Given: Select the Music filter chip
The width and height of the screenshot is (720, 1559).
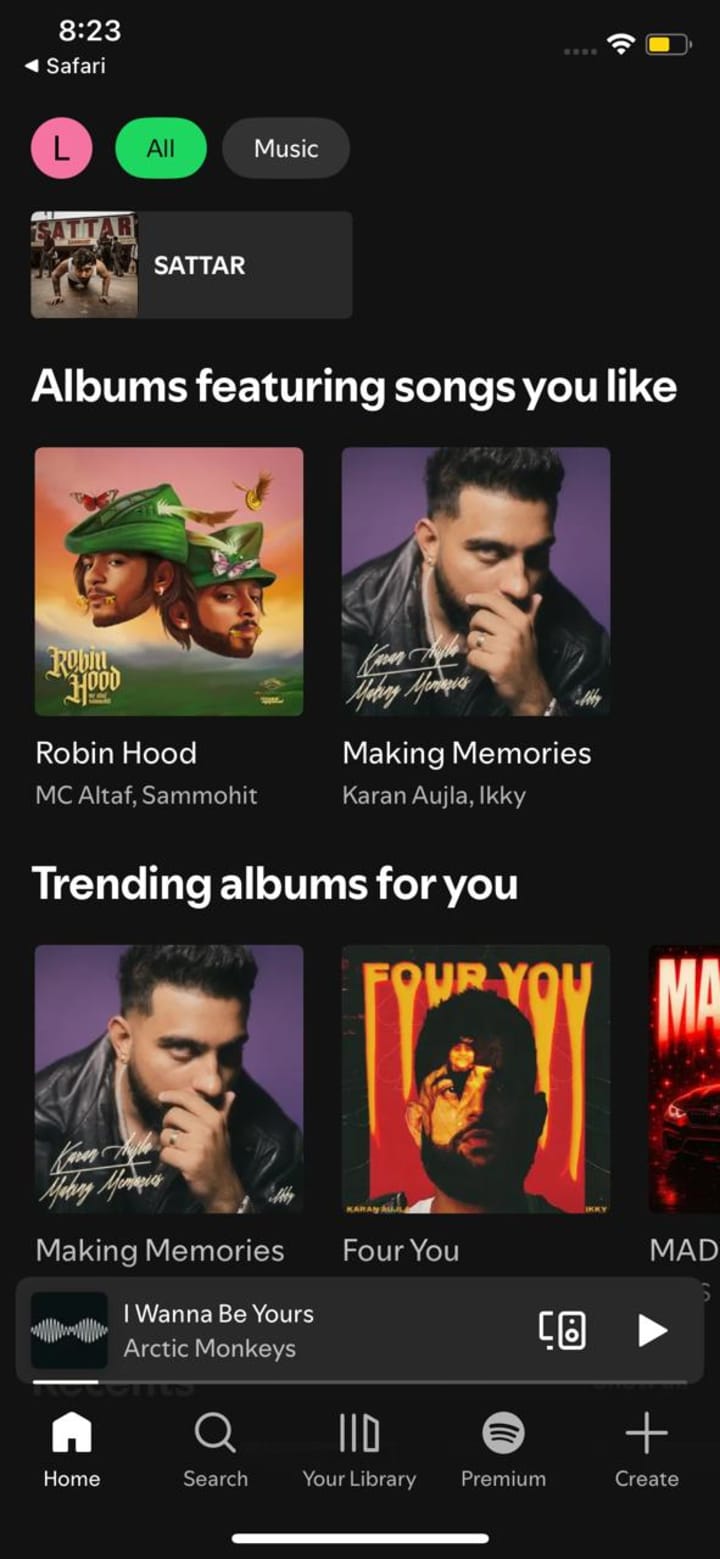Looking at the screenshot, I should click(286, 149).
